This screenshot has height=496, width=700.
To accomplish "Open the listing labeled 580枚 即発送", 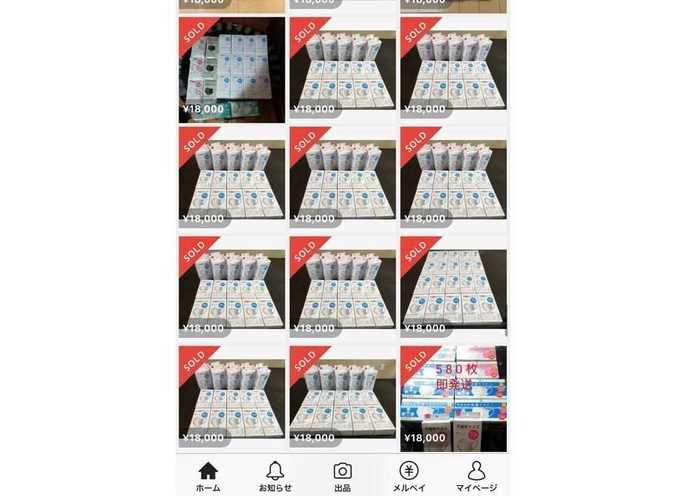I will (x=453, y=398).
